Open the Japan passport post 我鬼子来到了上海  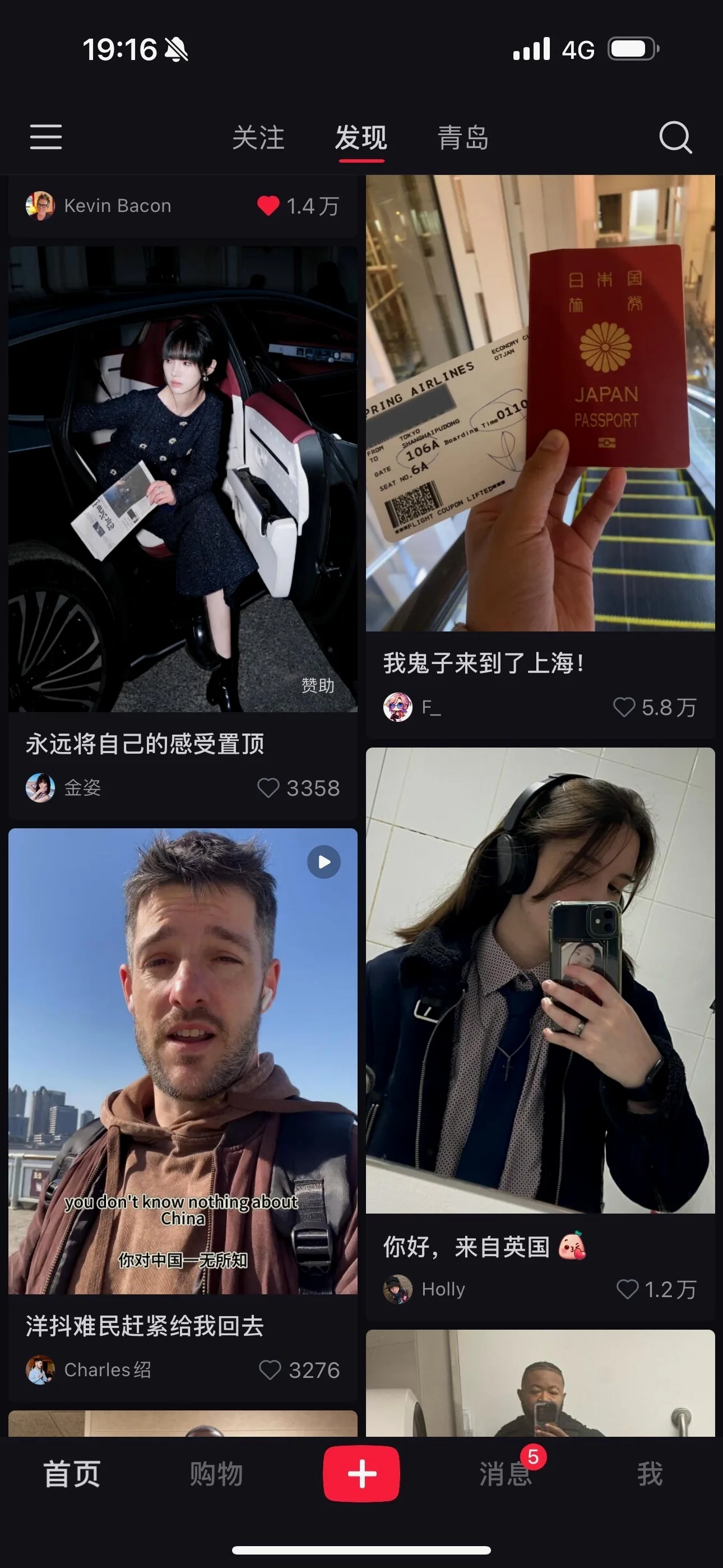pos(540,403)
